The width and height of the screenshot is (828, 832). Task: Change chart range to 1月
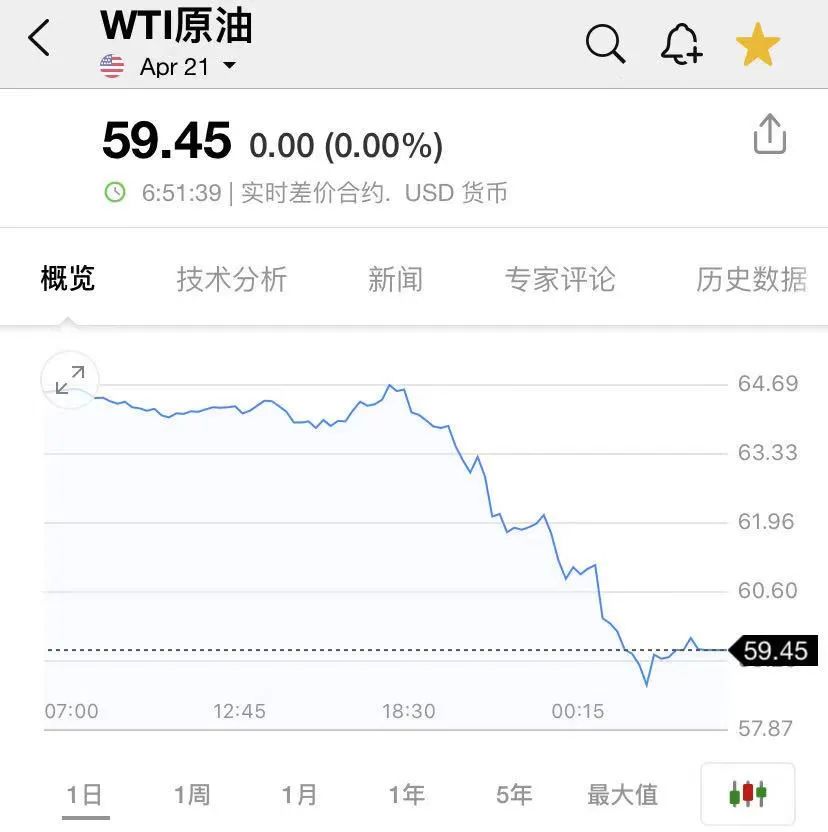pyautogui.click(x=299, y=795)
